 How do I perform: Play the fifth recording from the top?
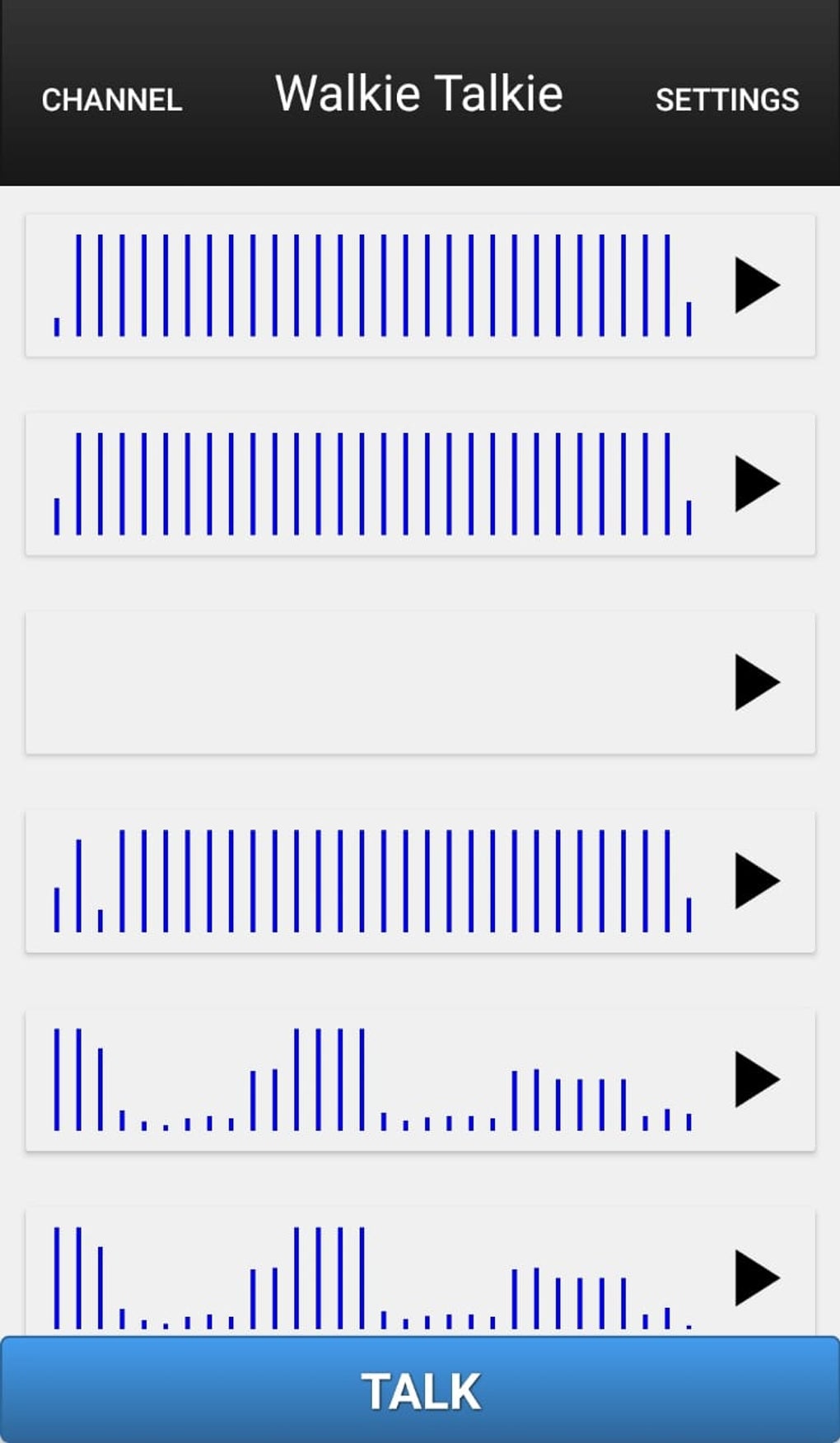coord(757,1079)
